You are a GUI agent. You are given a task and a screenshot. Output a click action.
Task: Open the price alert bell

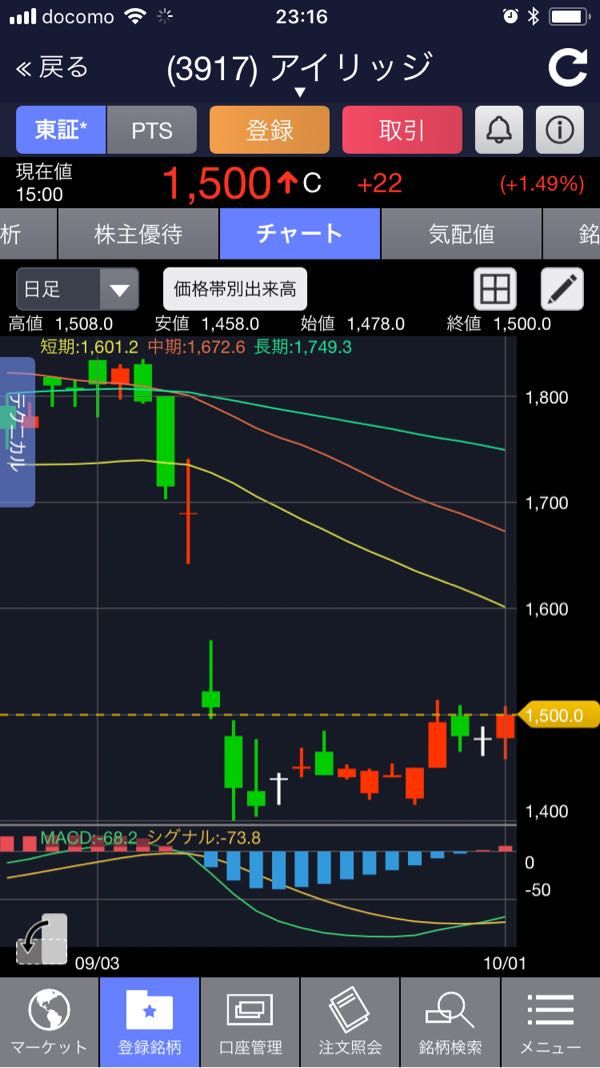499,130
